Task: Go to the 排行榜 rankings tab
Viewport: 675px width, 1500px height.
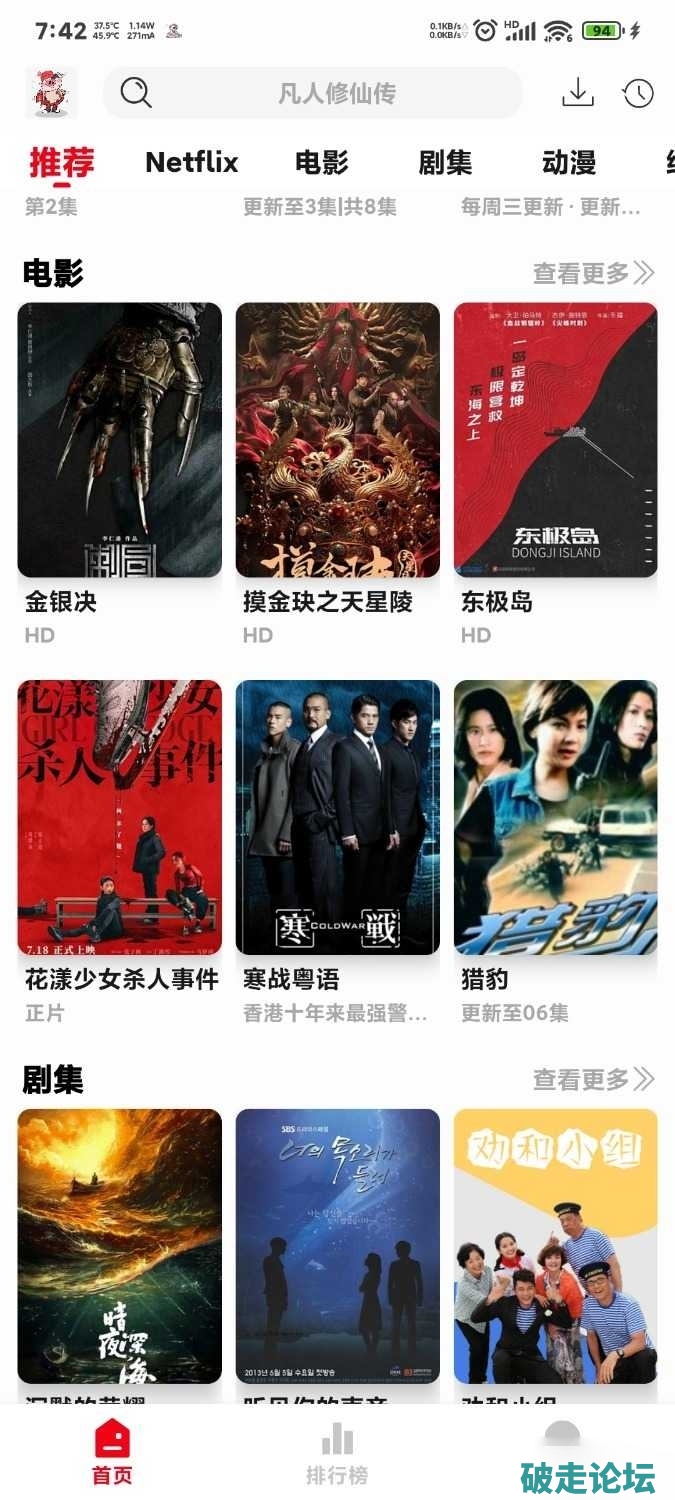Action: pos(337,1453)
